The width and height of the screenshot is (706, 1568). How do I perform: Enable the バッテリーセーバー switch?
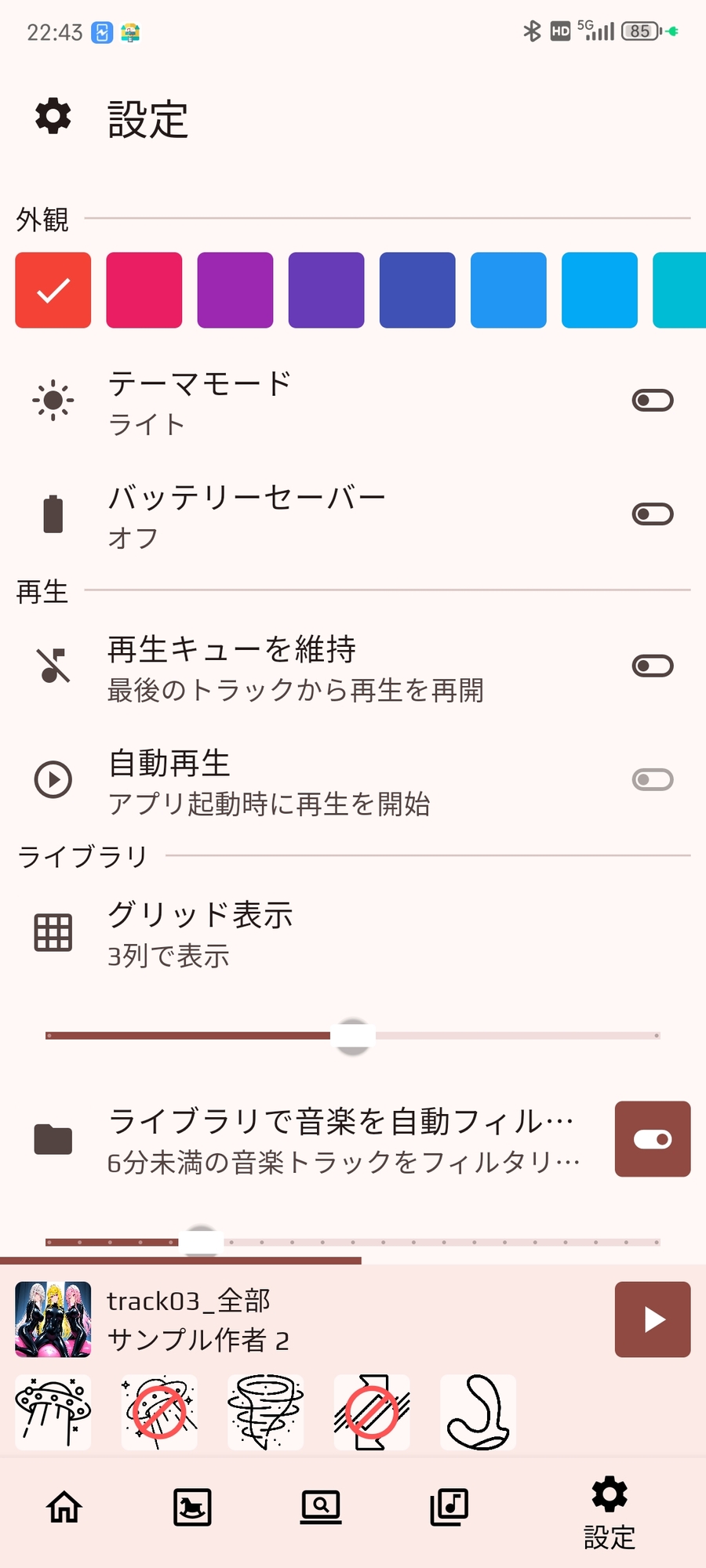tap(652, 514)
